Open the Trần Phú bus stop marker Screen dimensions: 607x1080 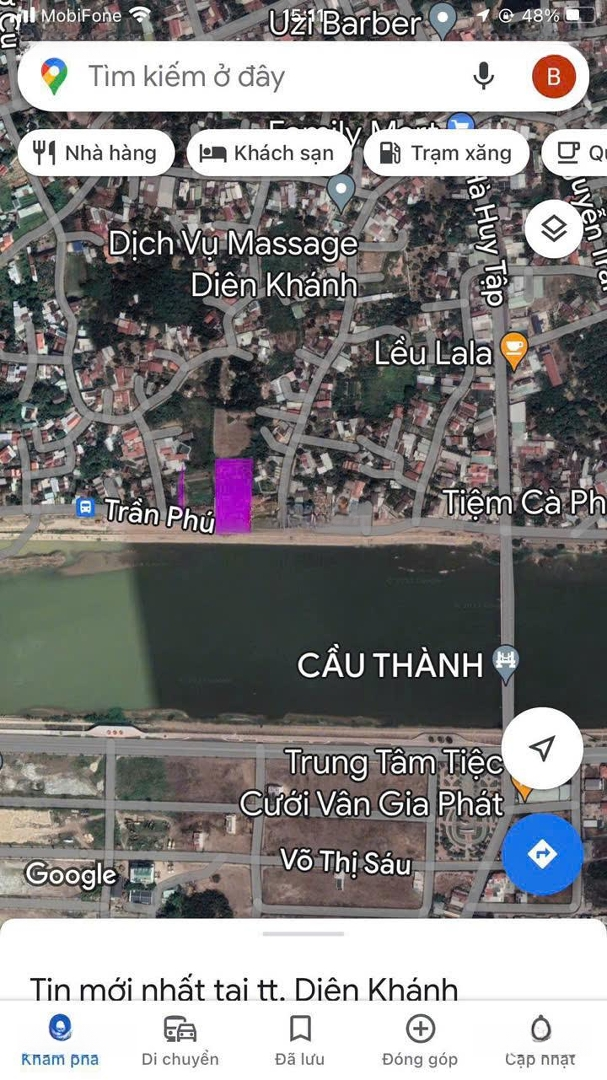tap(86, 507)
